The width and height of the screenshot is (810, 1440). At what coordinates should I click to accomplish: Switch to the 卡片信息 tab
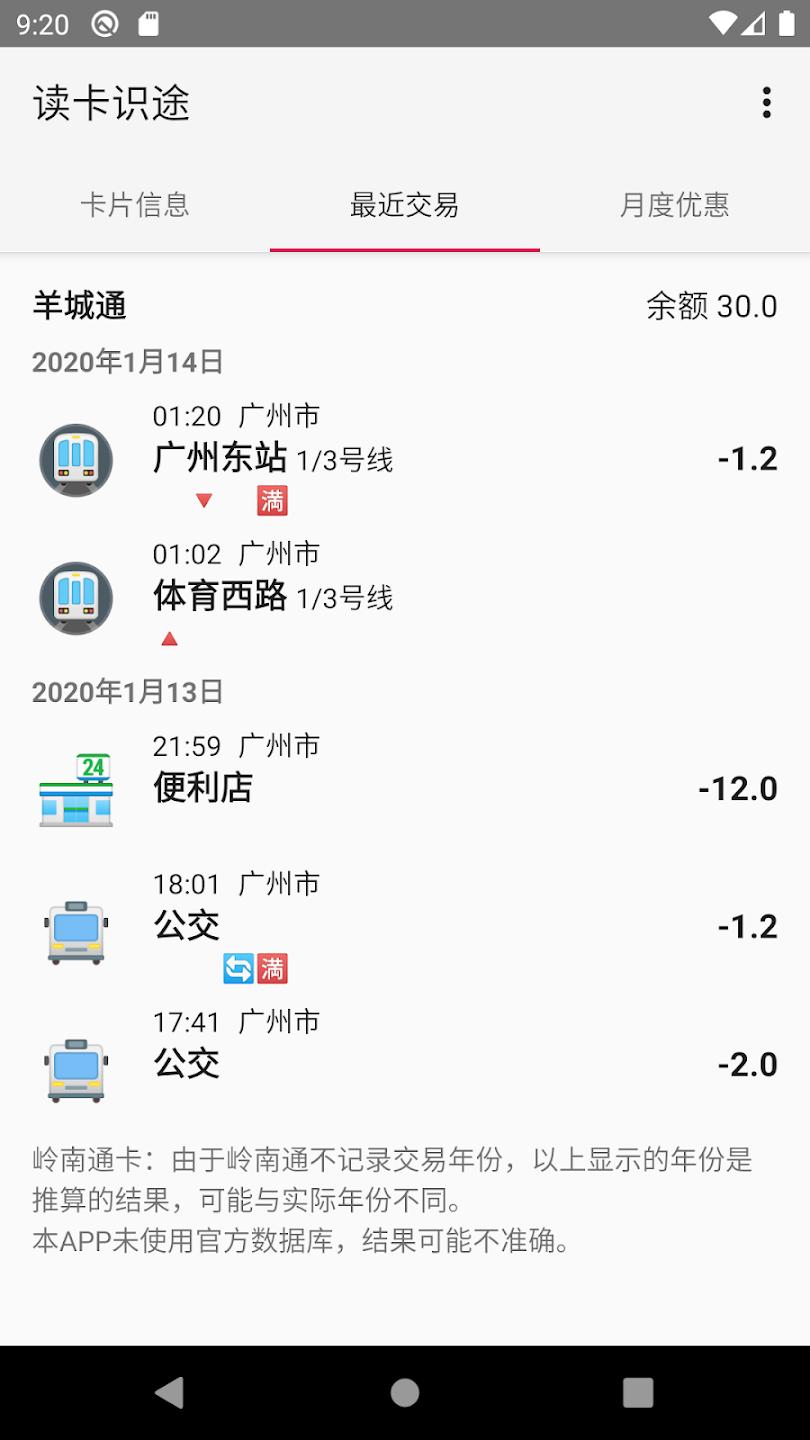pyautogui.click(x=135, y=205)
